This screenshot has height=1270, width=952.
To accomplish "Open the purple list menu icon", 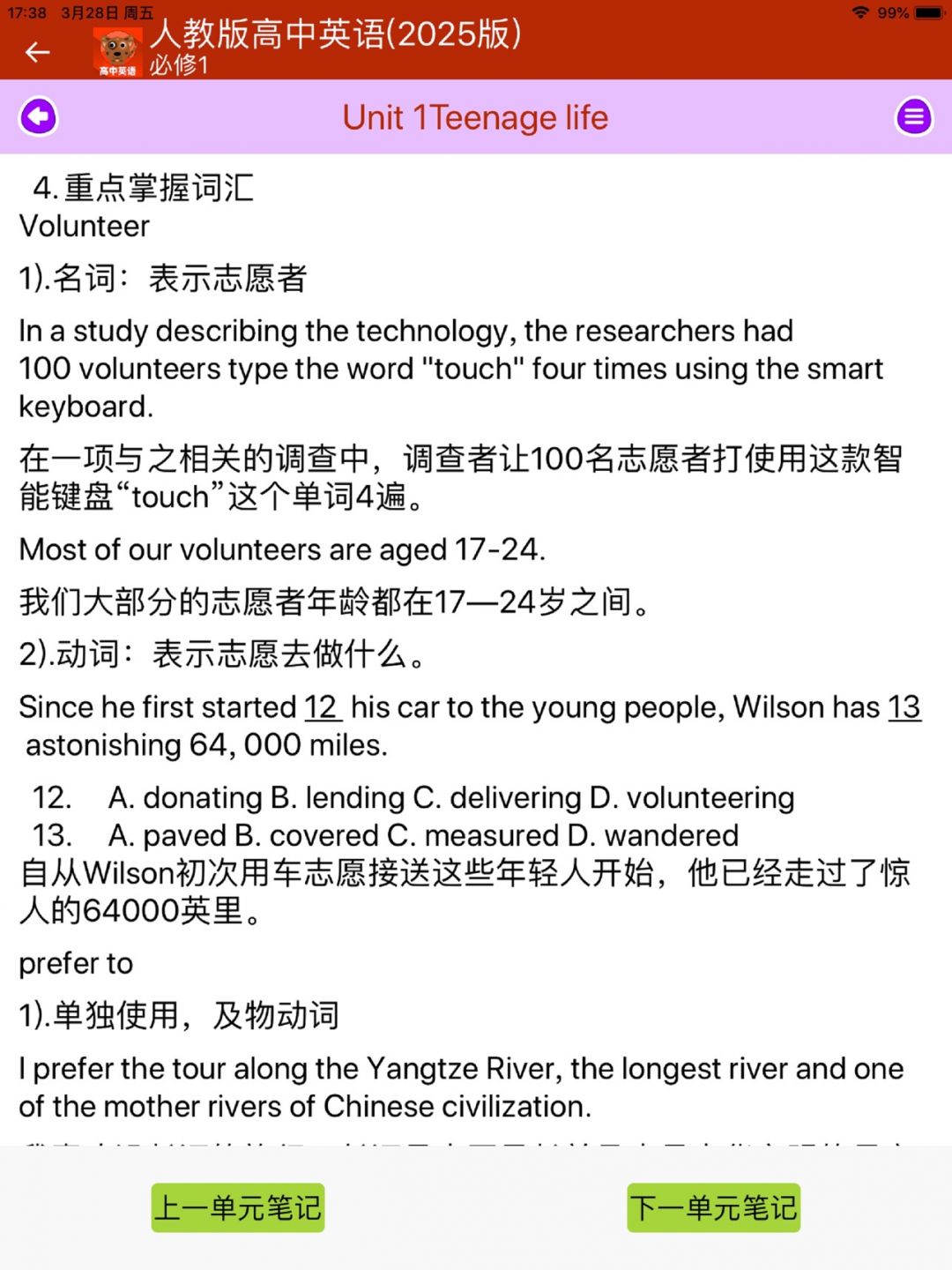I will (x=913, y=116).
